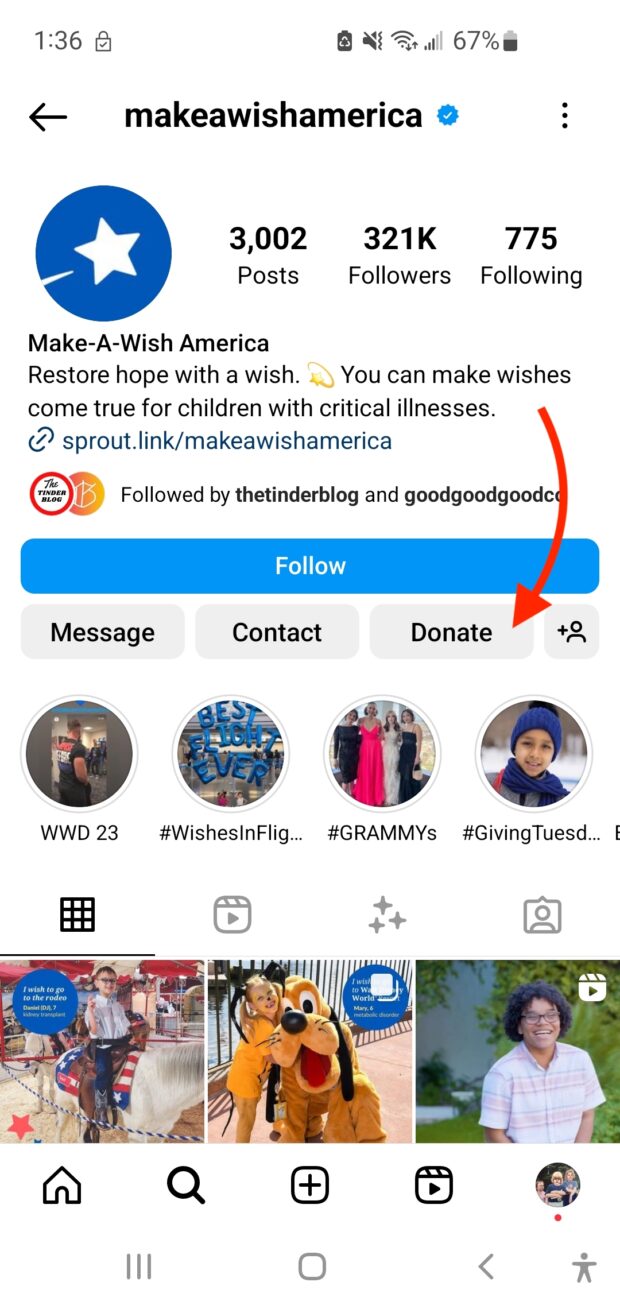Create a new post with plus icon
Image resolution: width=620 pixels, height=1309 pixels.
point(310,1186)
